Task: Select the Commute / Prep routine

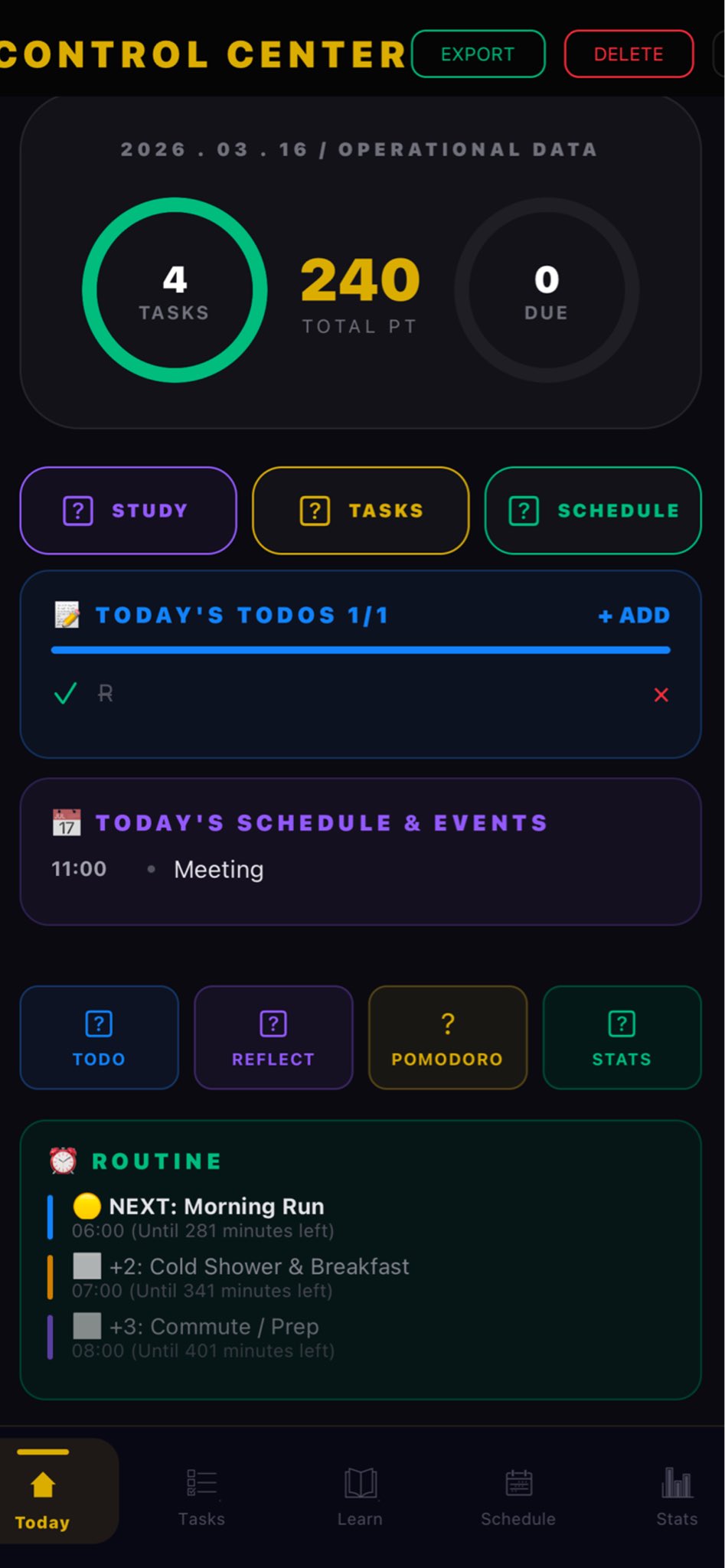Action: [x=214, y=1327]
